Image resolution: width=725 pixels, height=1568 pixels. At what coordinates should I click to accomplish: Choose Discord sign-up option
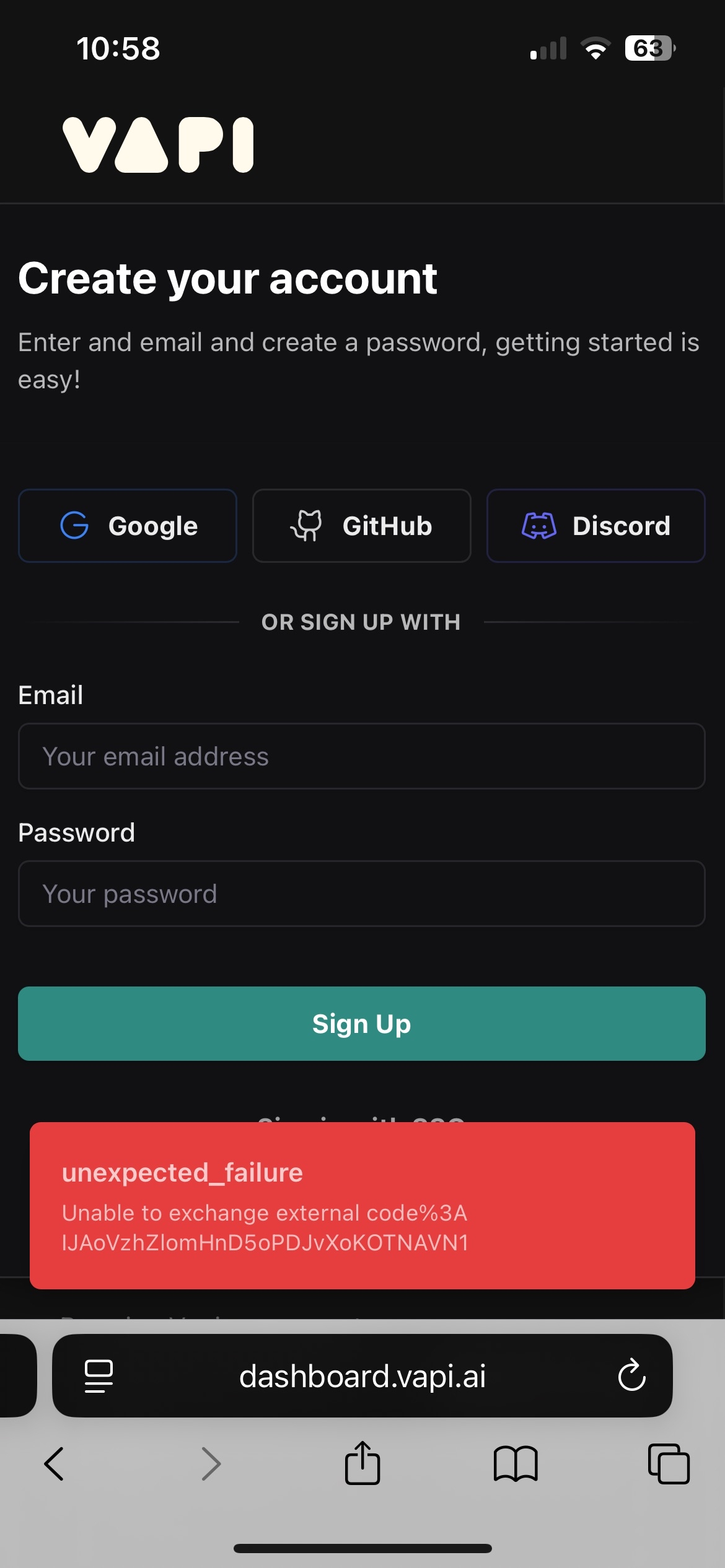(x=595, y=526)
